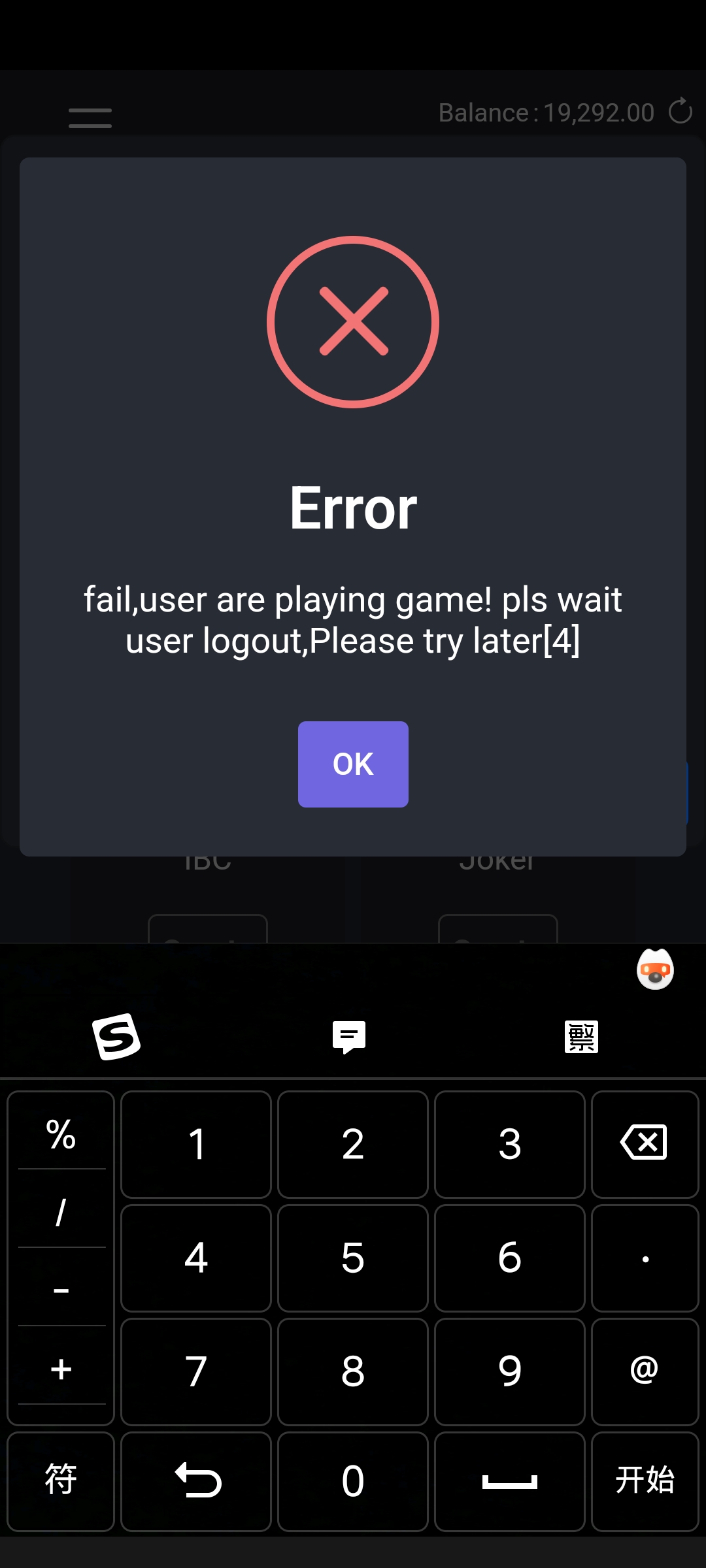Screen dimensions: 706x1568
Task: Tap the 开始 enter key
Action: (645, 1480)
